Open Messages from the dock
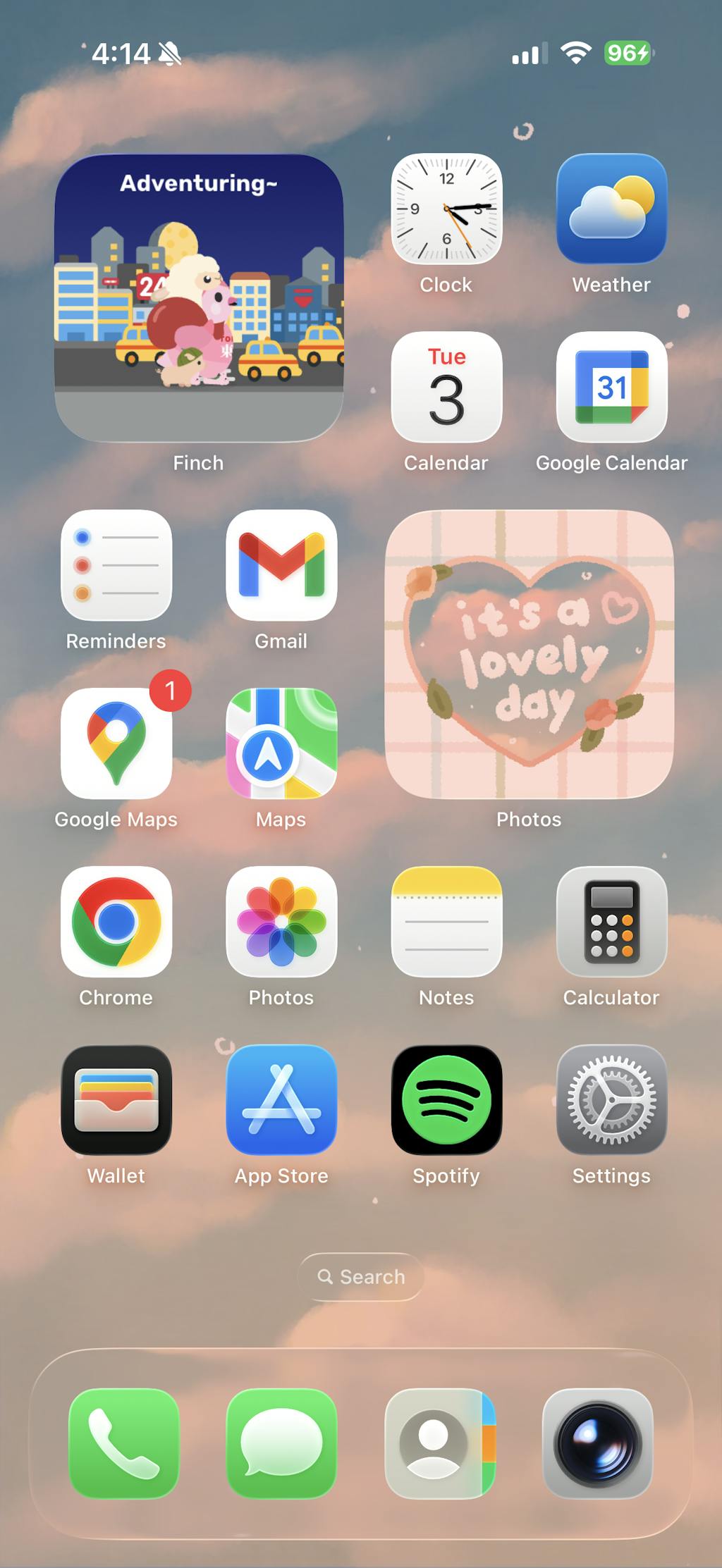This screenshot has height=1568, width=722. [281, 1443]
